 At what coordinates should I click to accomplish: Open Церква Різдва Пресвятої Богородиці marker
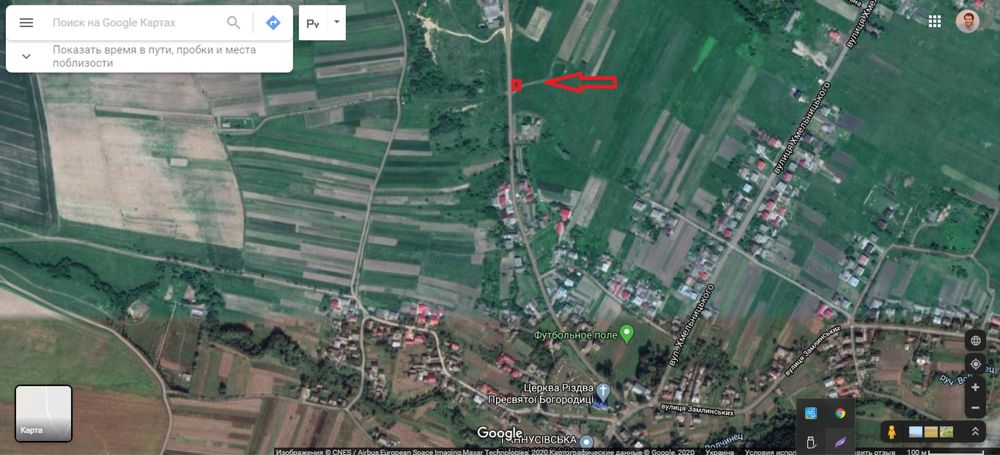click(x=603, y=389)
